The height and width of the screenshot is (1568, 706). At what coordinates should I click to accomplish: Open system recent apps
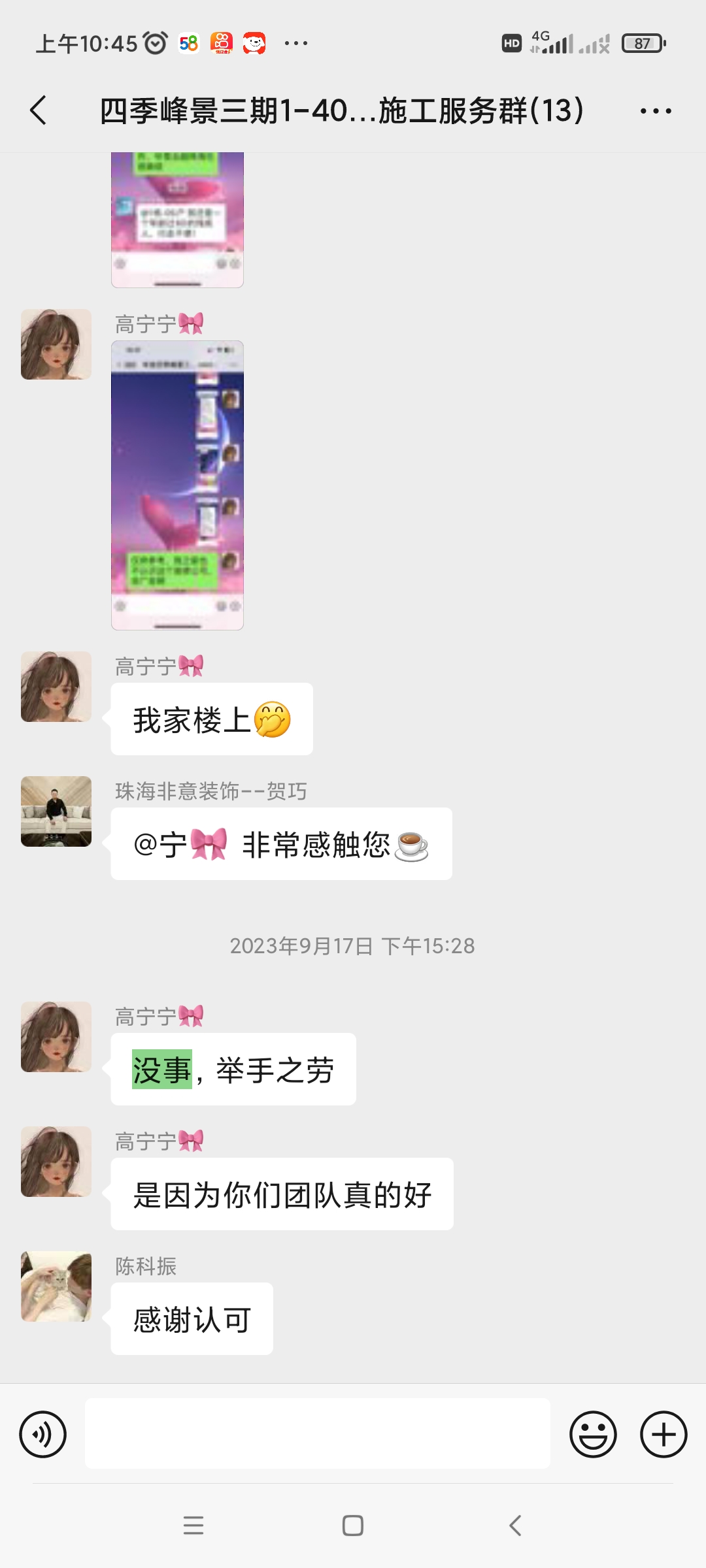coord(193,1526)
